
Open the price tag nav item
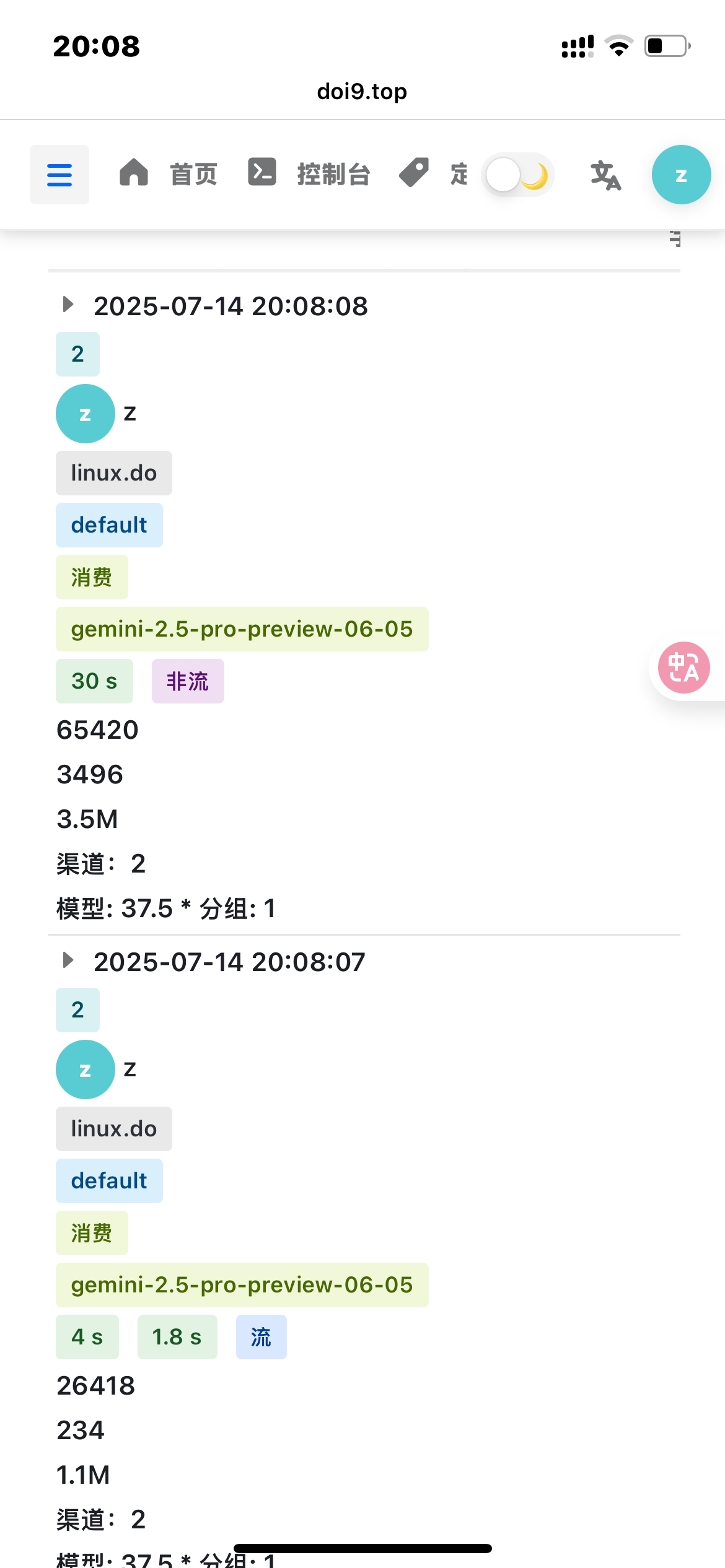[433, 174]
